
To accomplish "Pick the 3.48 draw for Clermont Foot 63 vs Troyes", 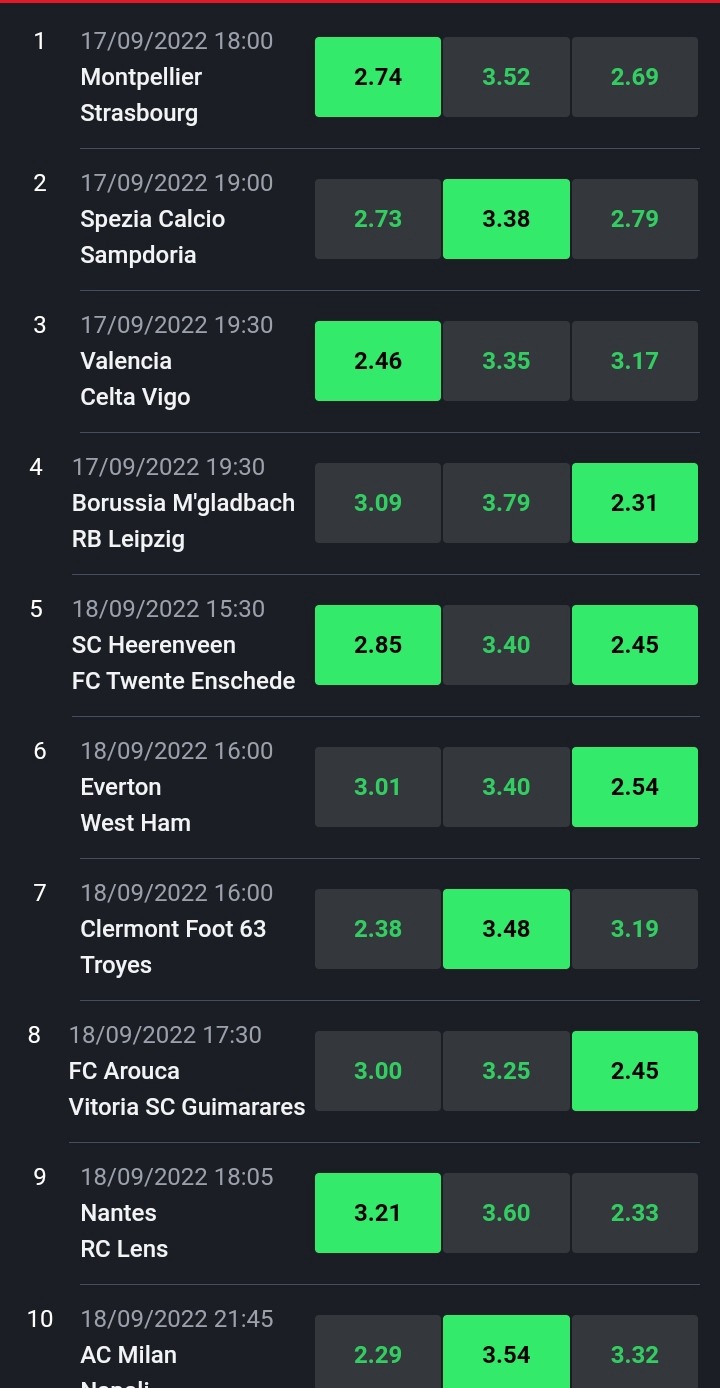I will click(506, 929).
